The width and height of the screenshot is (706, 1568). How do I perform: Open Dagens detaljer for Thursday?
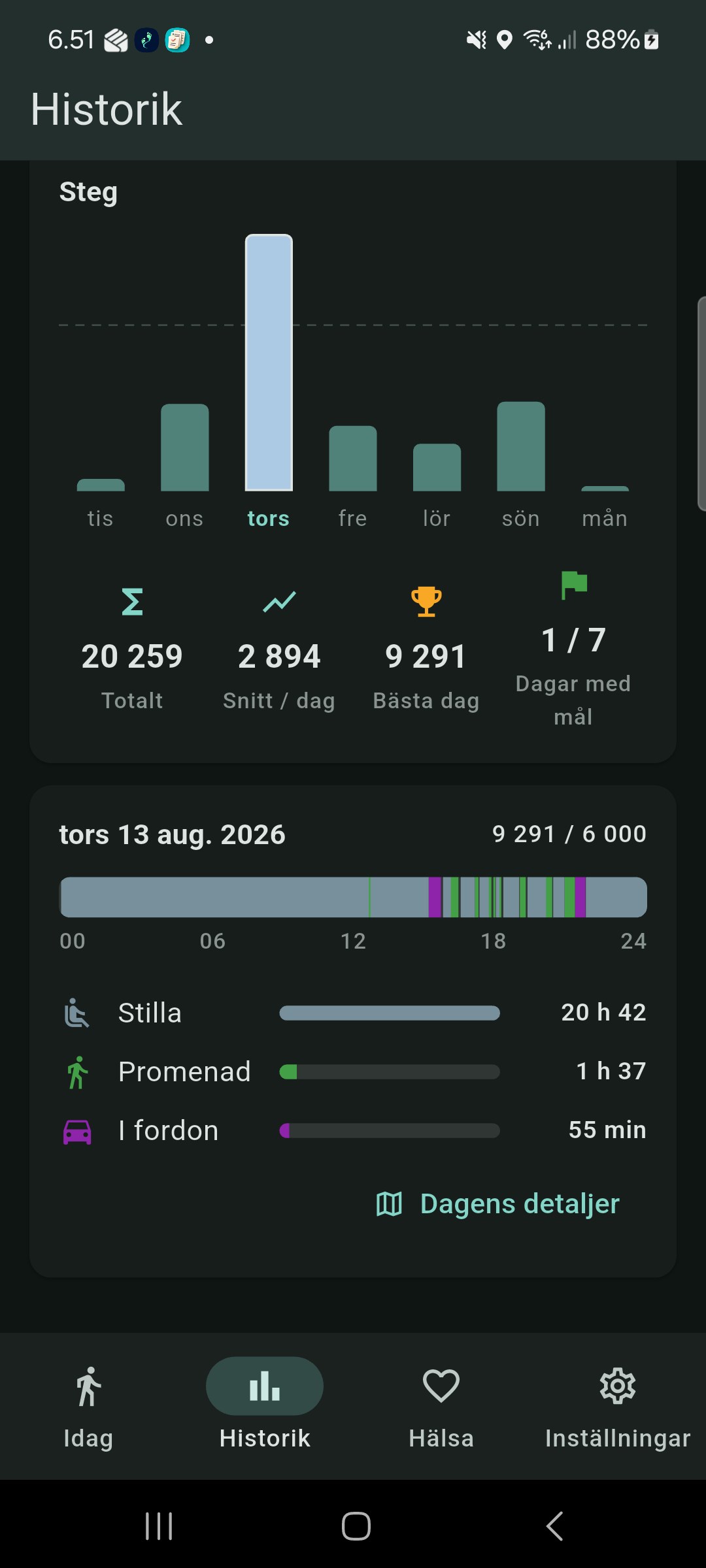pyautogui.click(x=498, y=1203)
